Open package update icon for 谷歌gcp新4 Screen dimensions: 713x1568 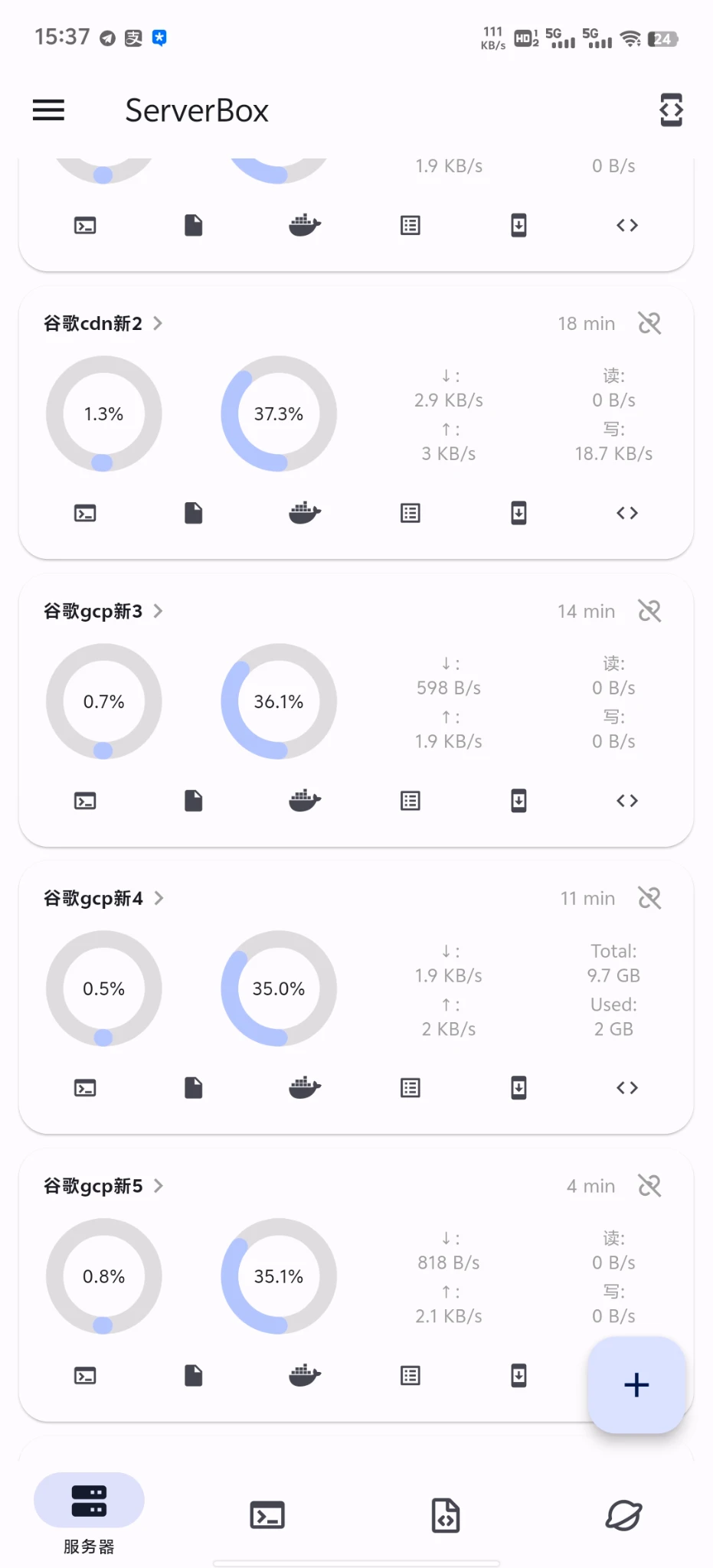pos(518,1088)
